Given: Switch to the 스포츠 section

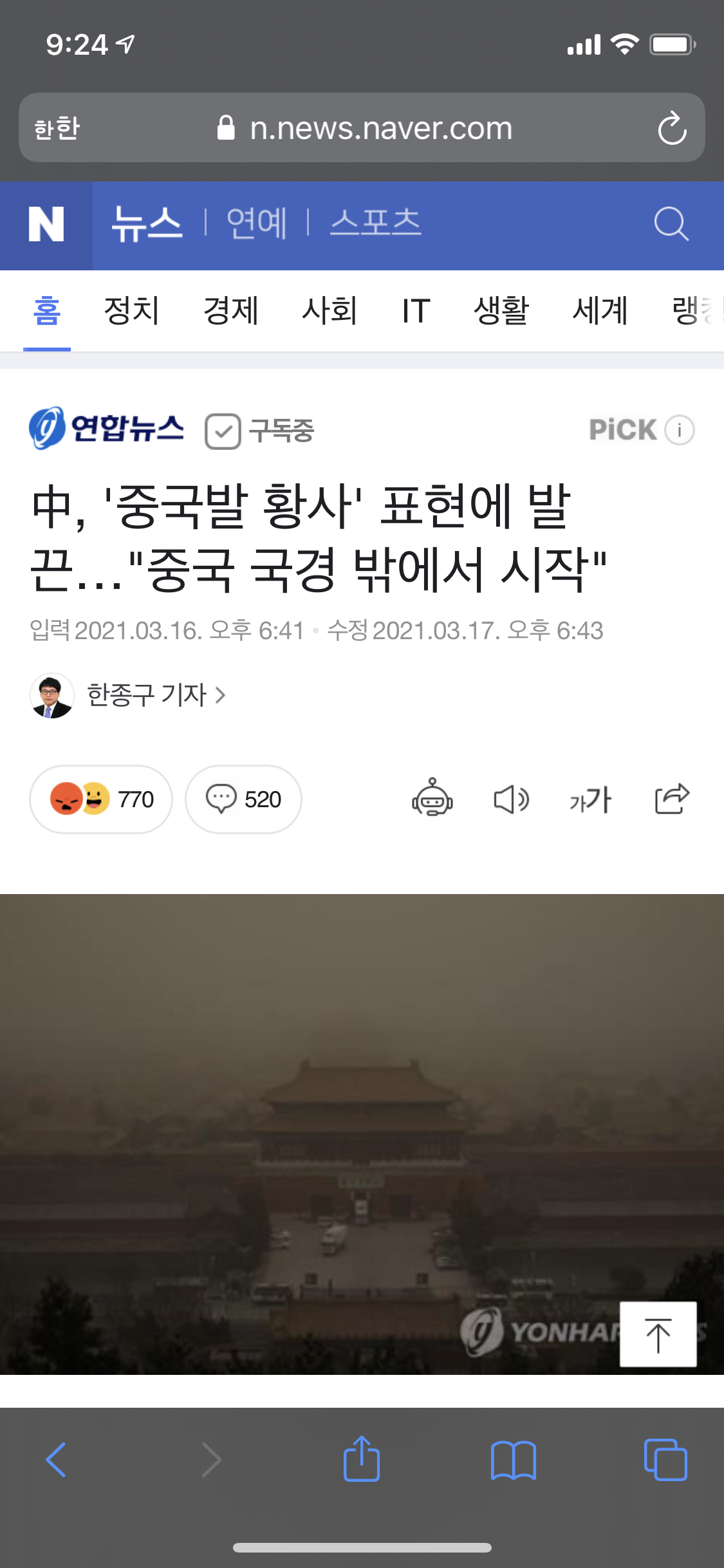Looking at the screenshot, I should coord(375,223).
